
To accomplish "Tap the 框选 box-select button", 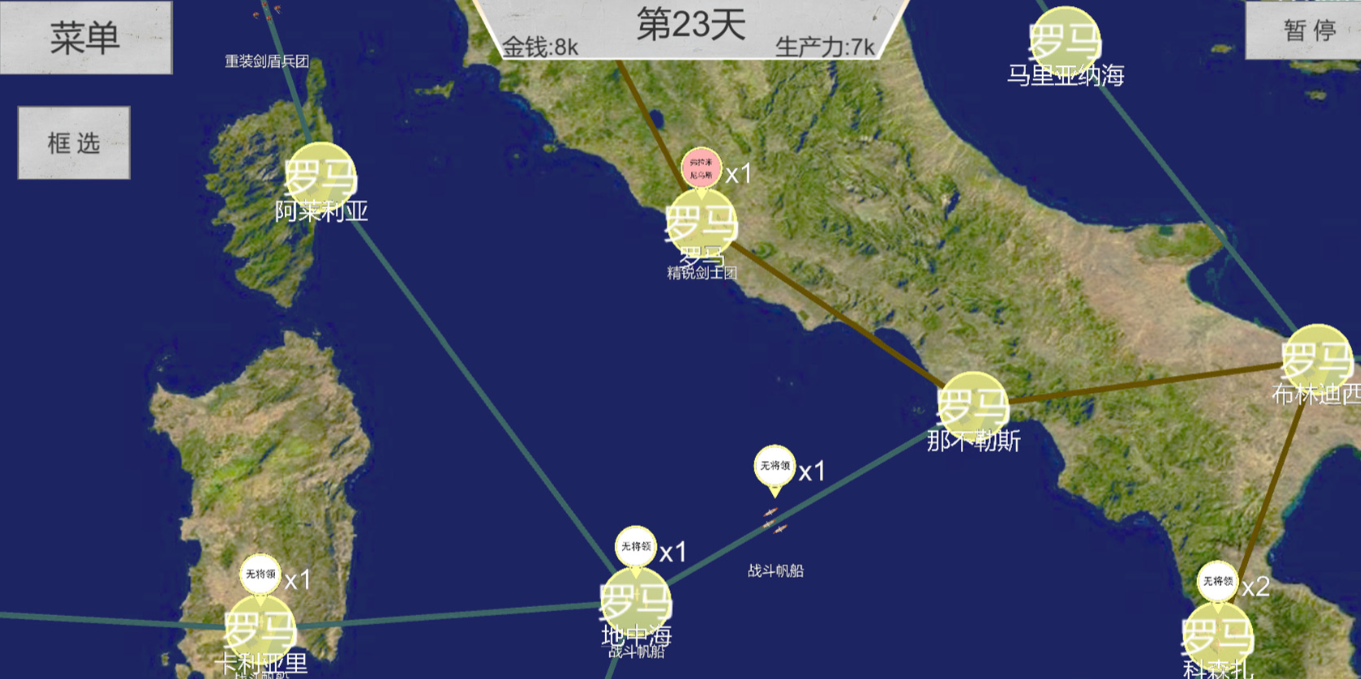I will tap(74, 143).
